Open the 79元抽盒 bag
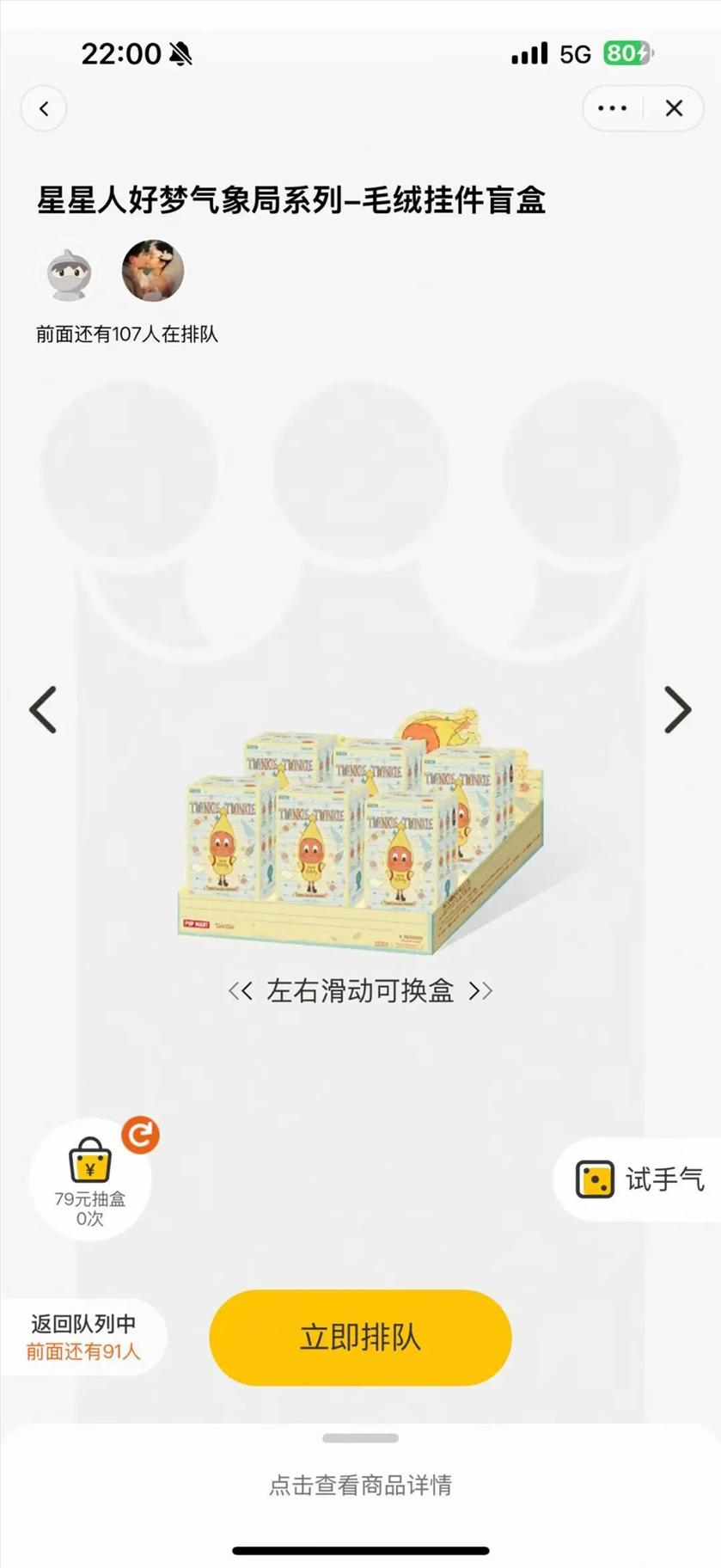 [90, 1179]
